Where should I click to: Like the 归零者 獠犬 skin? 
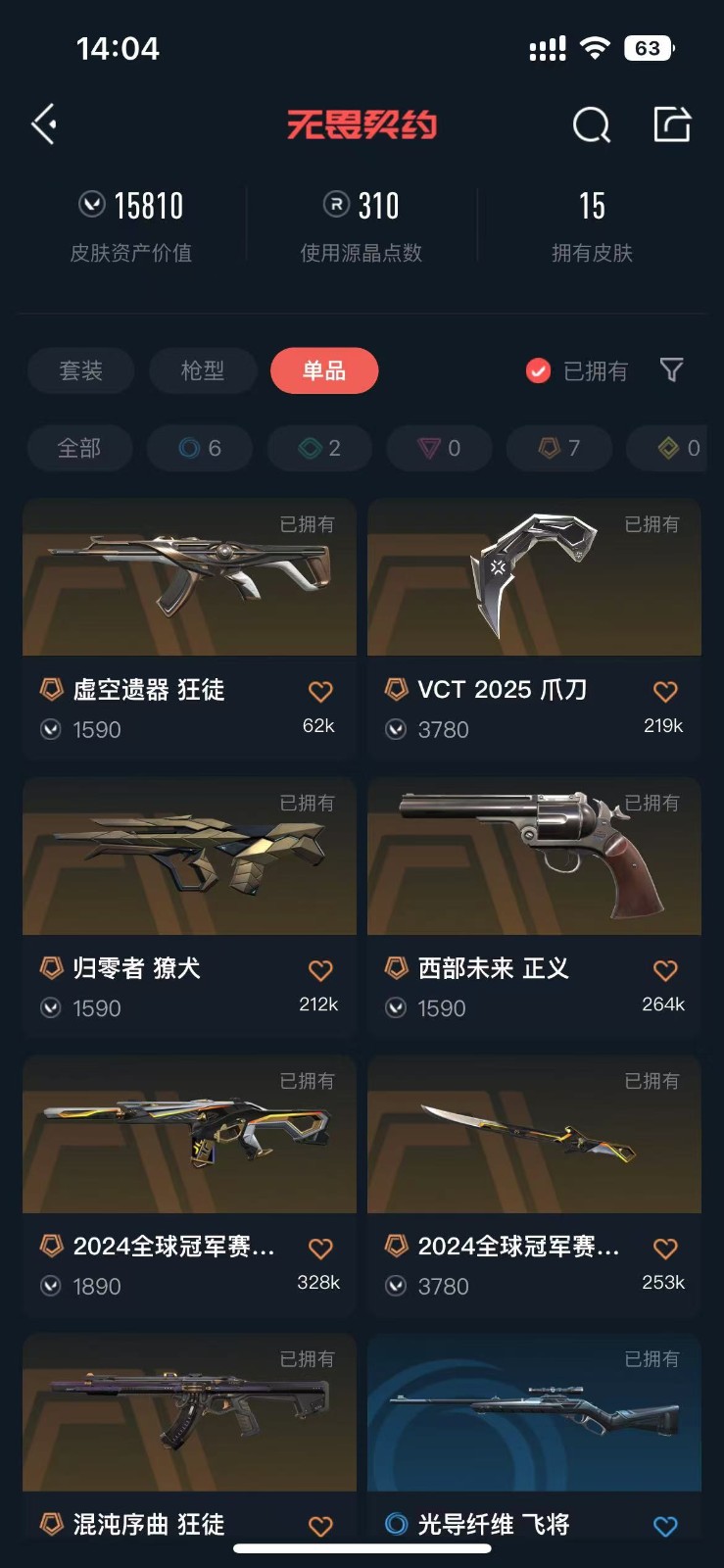(x=320, y=970)
